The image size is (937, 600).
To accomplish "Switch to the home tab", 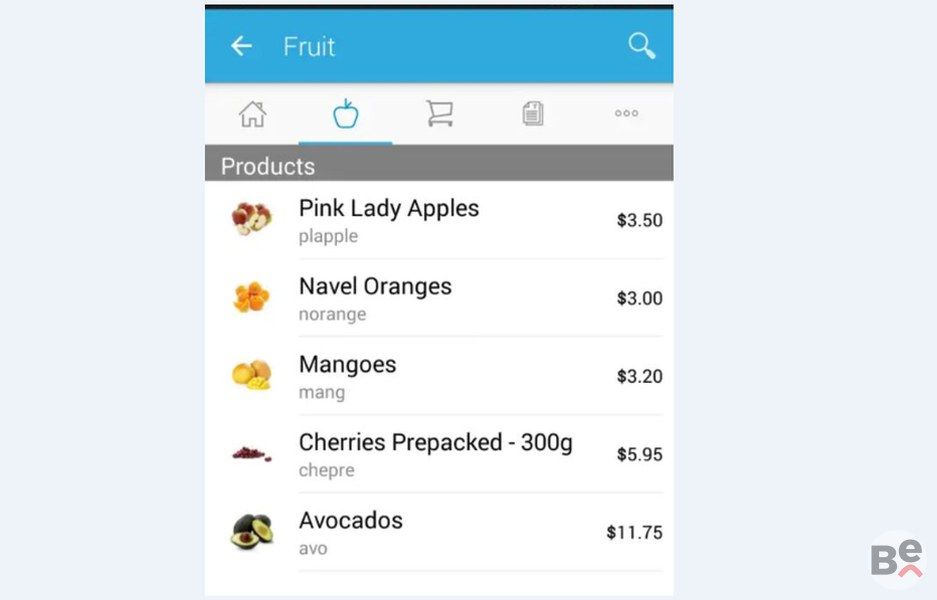I will pos(253,114).
